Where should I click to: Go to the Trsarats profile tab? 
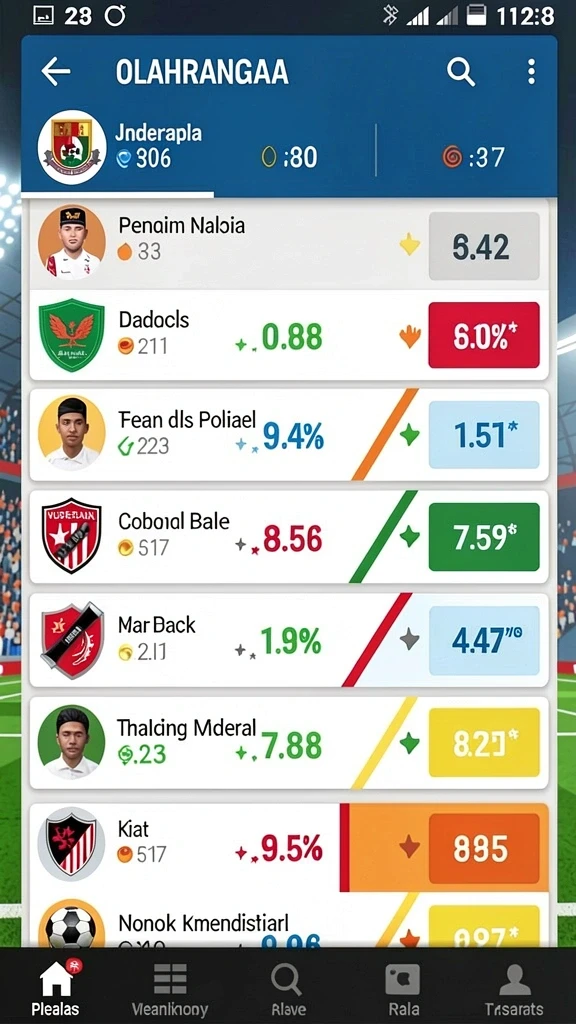pos(514,987)
